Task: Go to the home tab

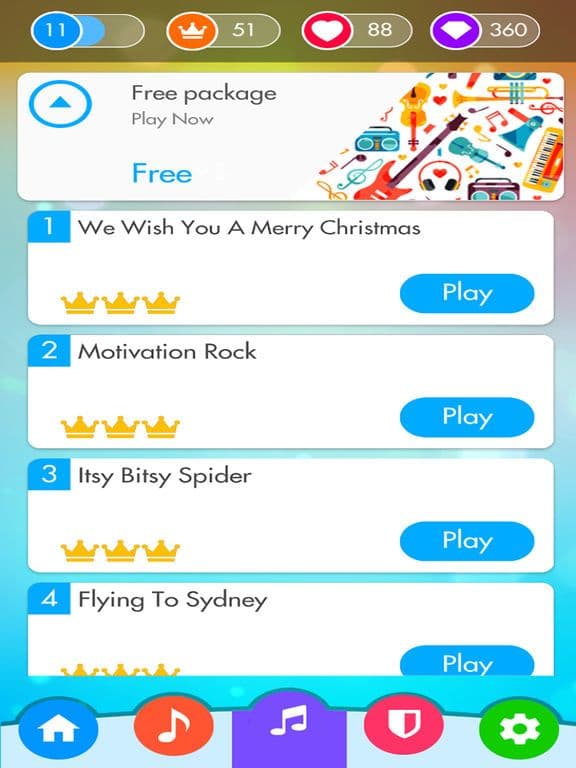Action: coord(58,728)
